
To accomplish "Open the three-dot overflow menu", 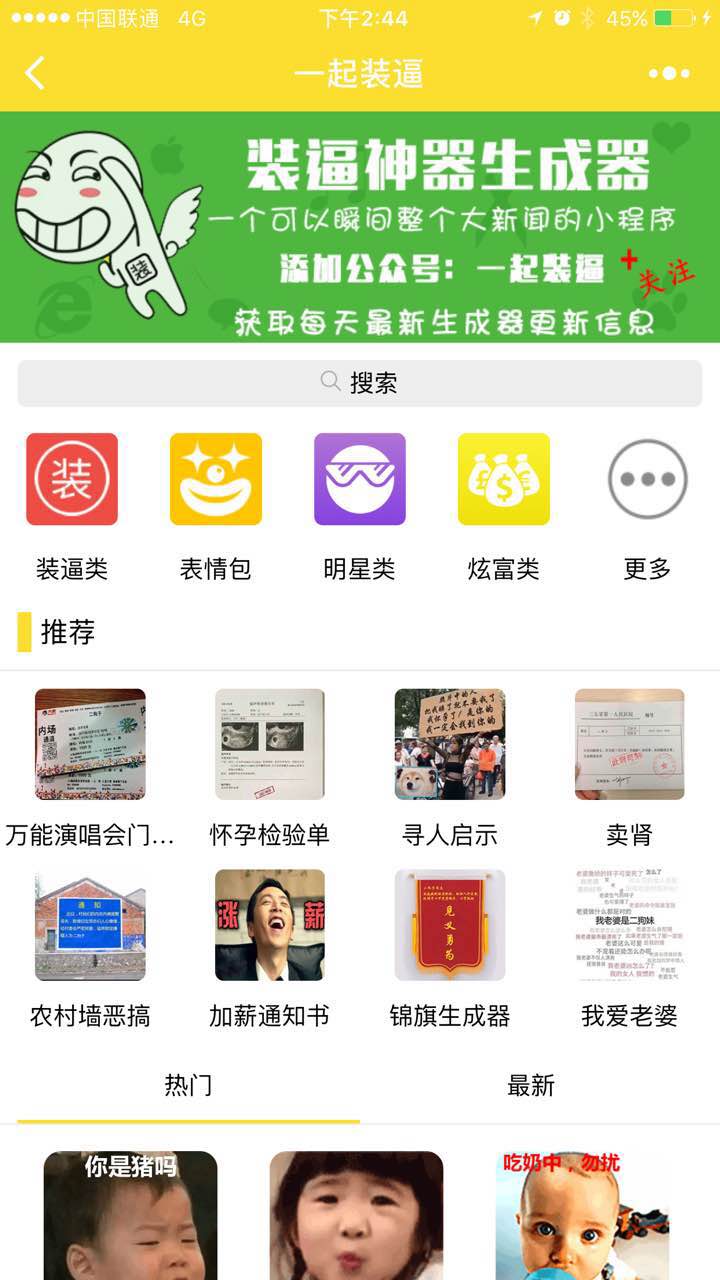I will (x=669, y=73).
